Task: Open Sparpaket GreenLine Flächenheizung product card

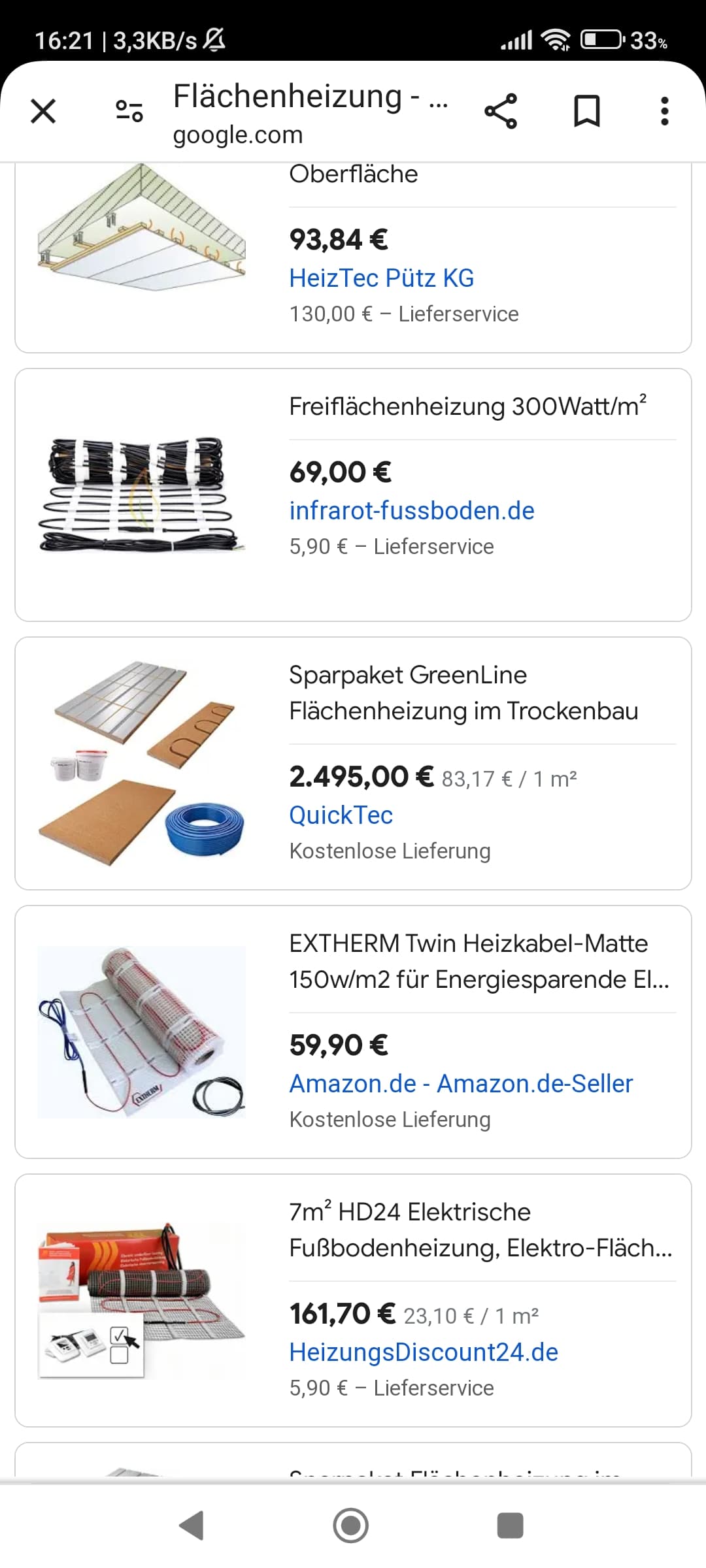Action: 353,763
